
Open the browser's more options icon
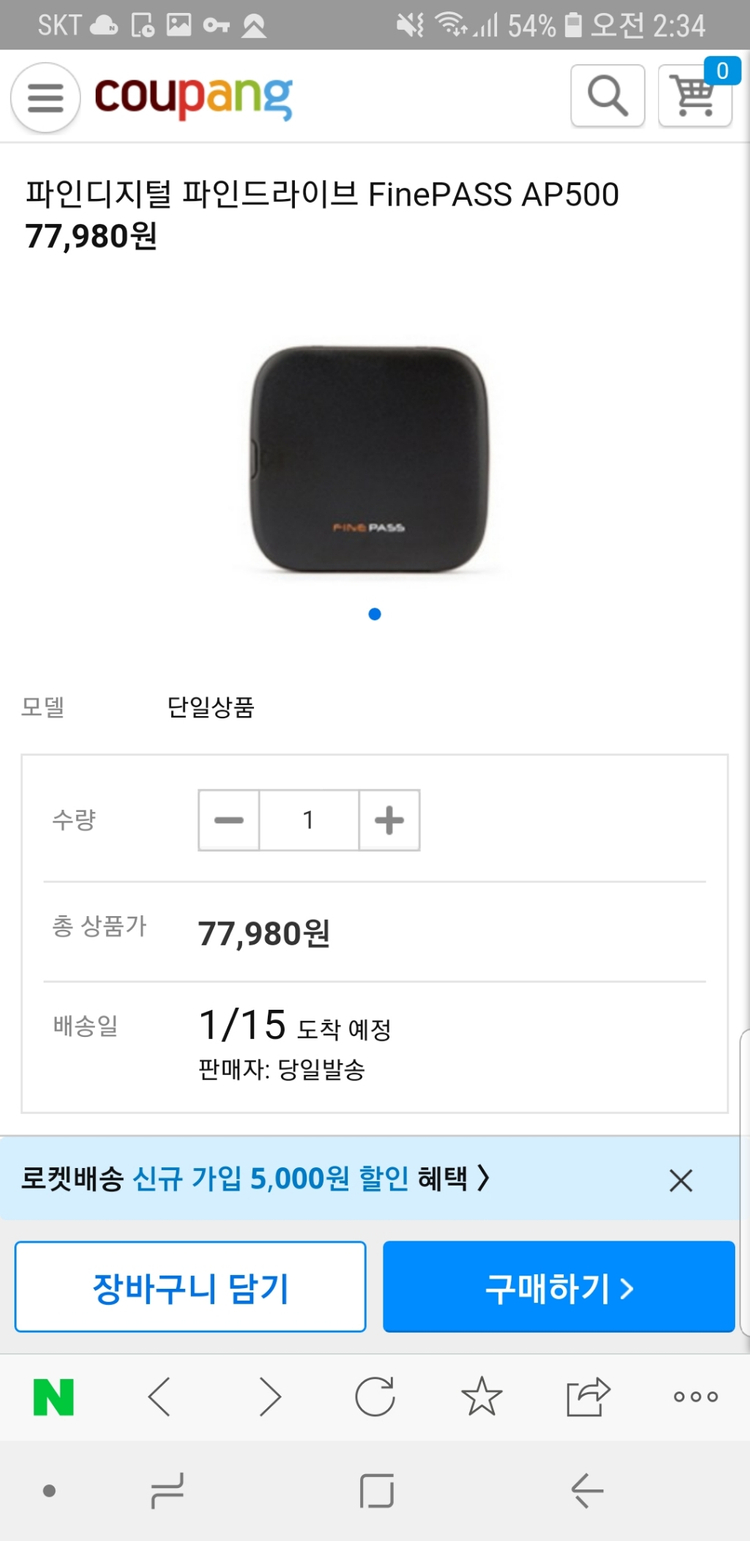693,1397
